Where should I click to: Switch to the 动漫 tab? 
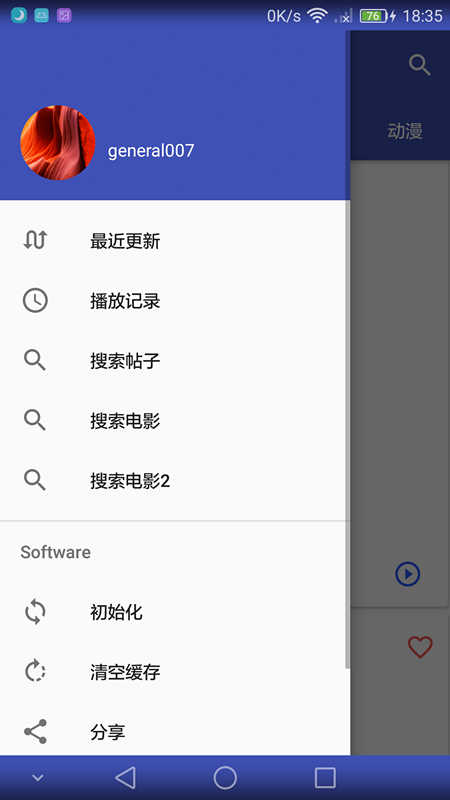[405, 131]
